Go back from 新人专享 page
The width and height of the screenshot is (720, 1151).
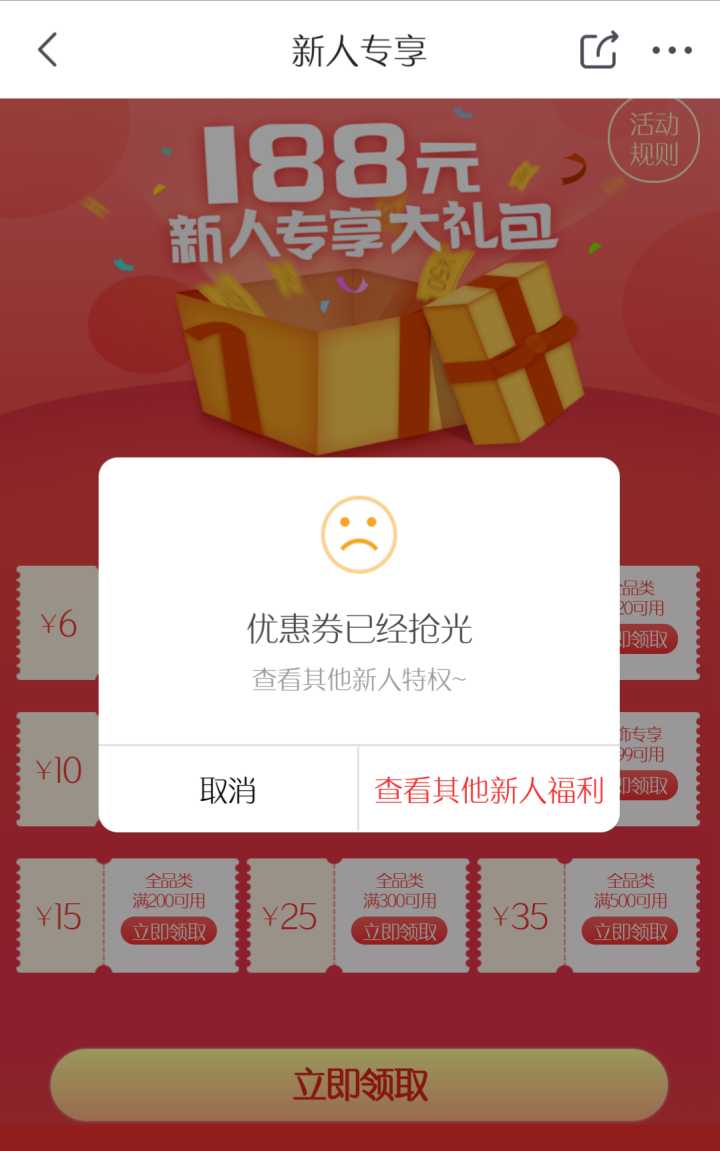47,50
